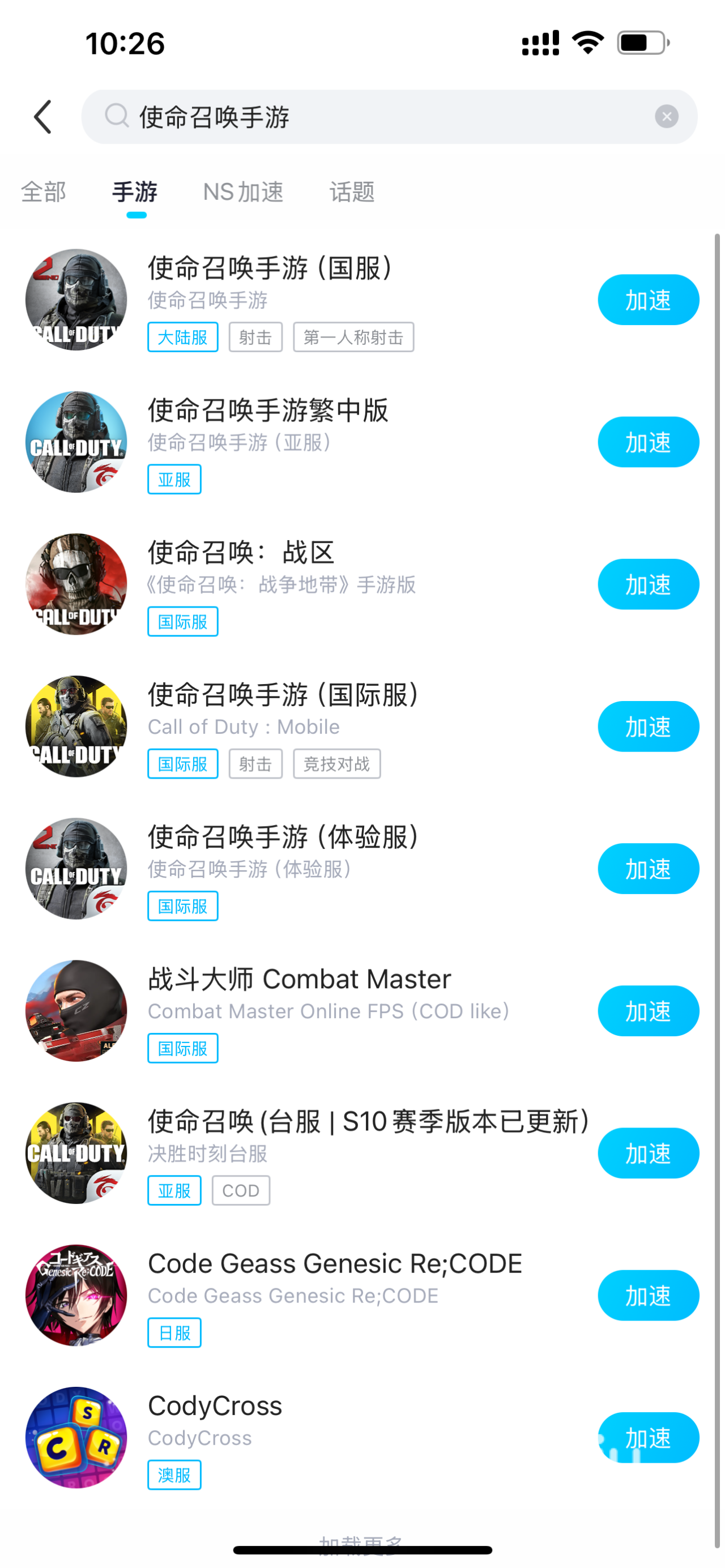Clear the search text
Screen dimensions: 725x1568
pyautogui.click(x=666, y=116)
